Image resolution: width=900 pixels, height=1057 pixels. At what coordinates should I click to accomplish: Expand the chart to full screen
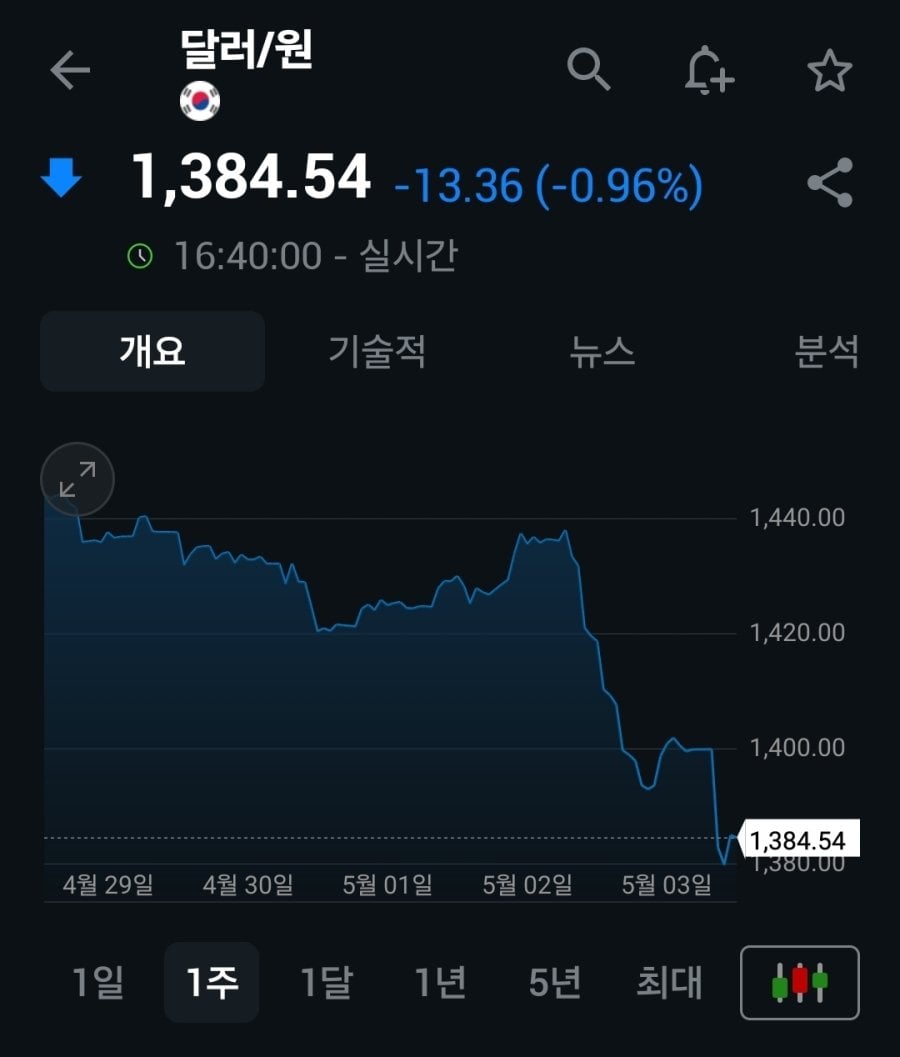pos(77,479)
